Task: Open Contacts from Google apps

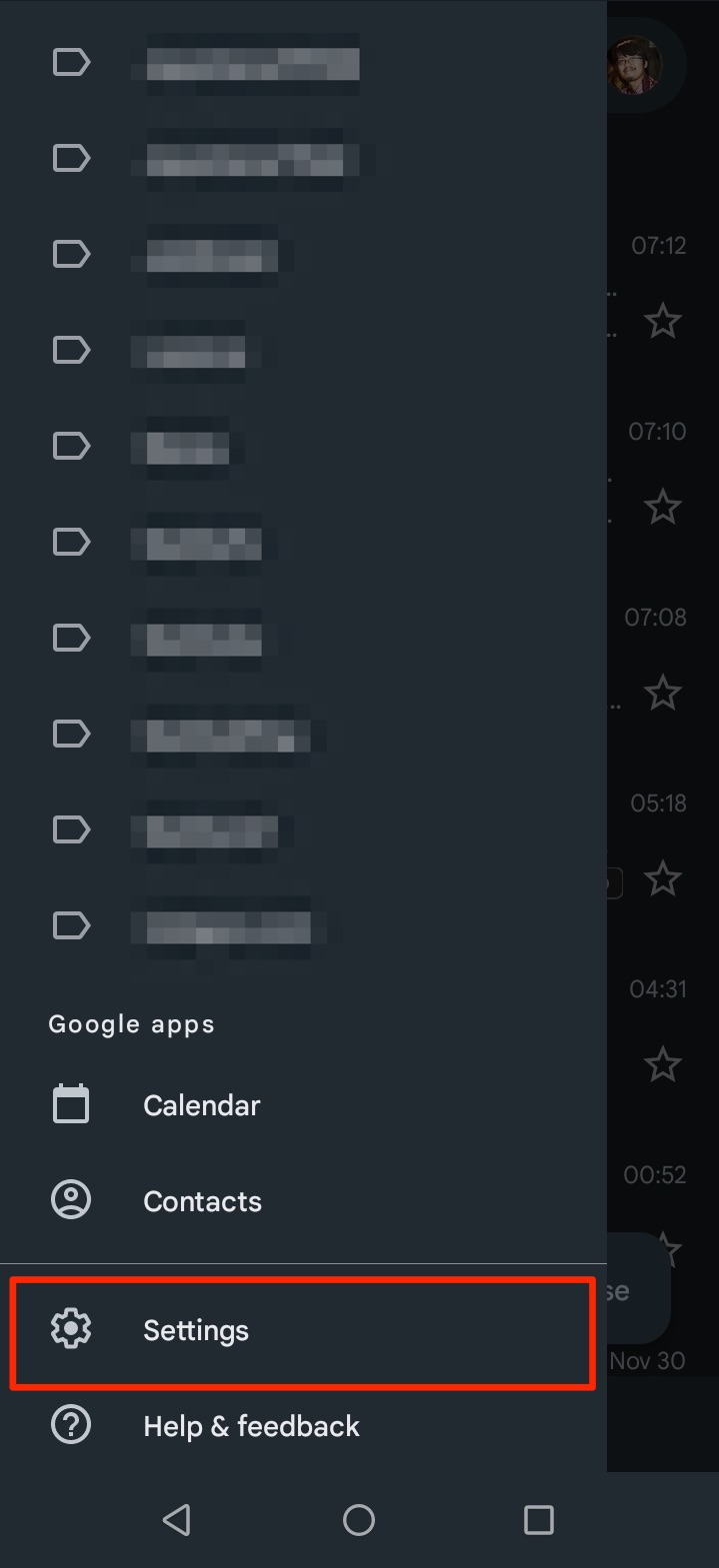Action: click(x=303, y=1201)
